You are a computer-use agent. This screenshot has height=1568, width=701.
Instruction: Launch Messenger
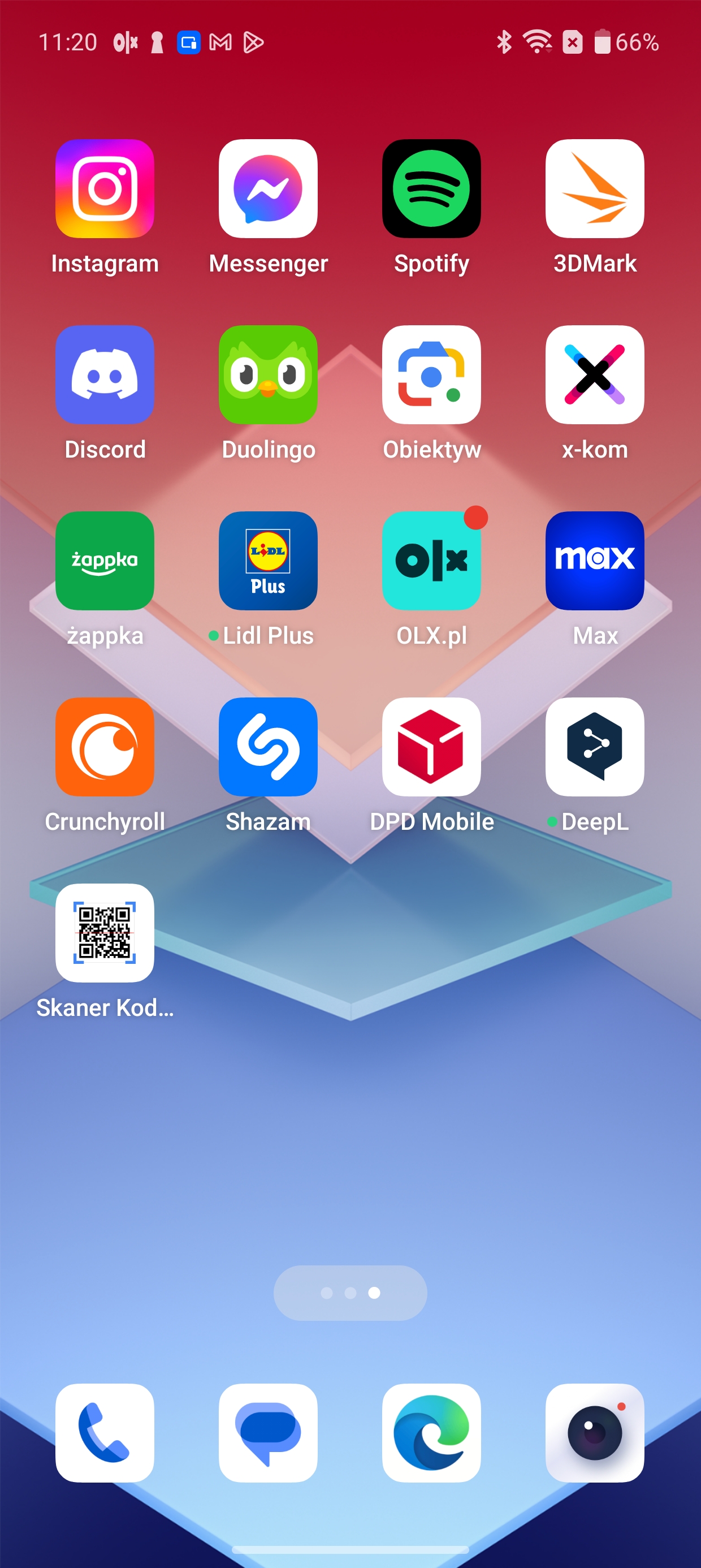point(269,189)
